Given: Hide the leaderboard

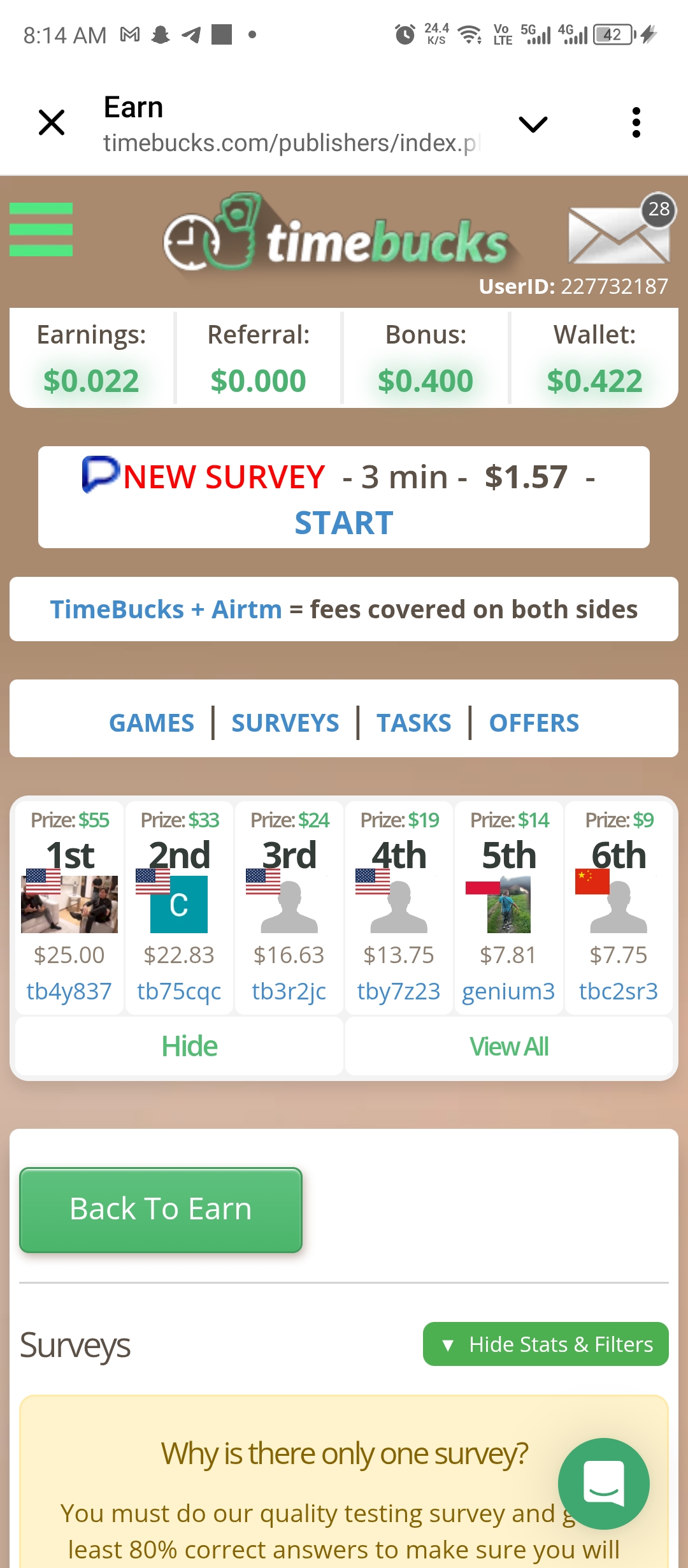Looking at the screenshot, I should pos(189,1047).
